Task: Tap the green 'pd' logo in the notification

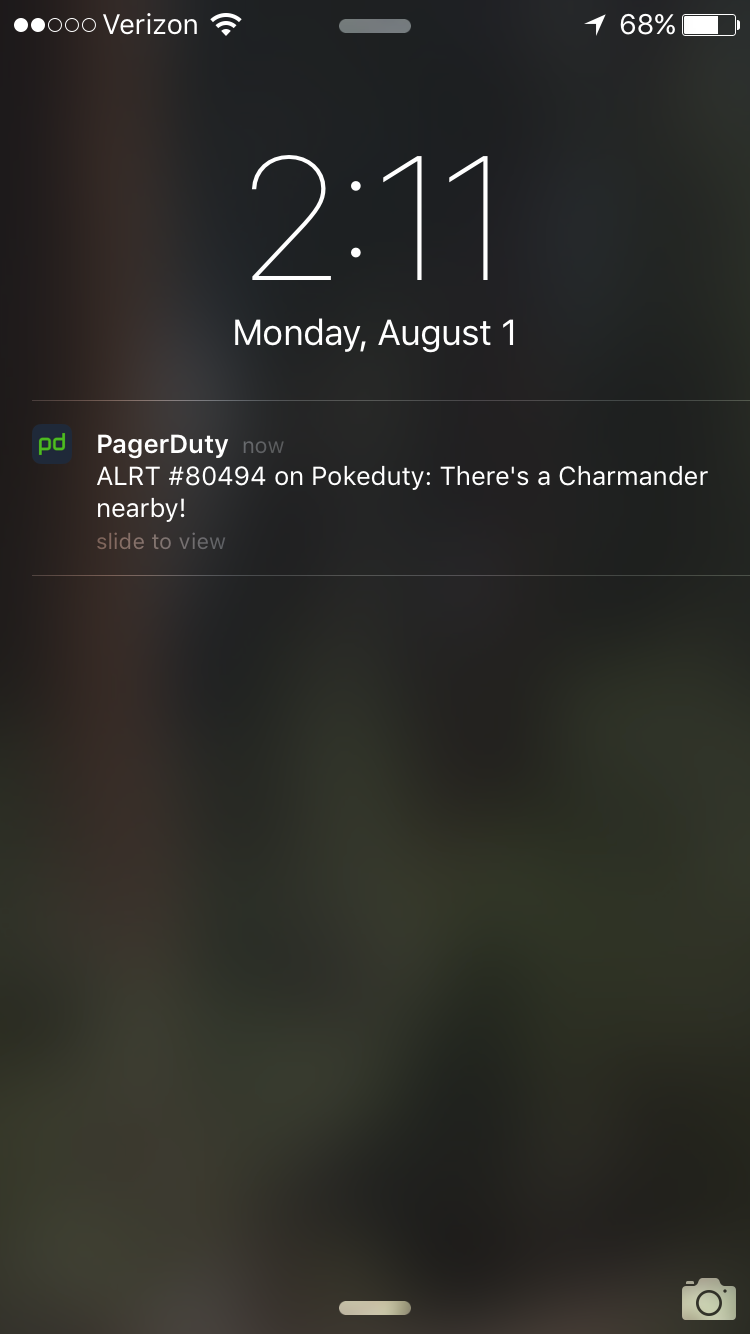Action: pos(51,443)
